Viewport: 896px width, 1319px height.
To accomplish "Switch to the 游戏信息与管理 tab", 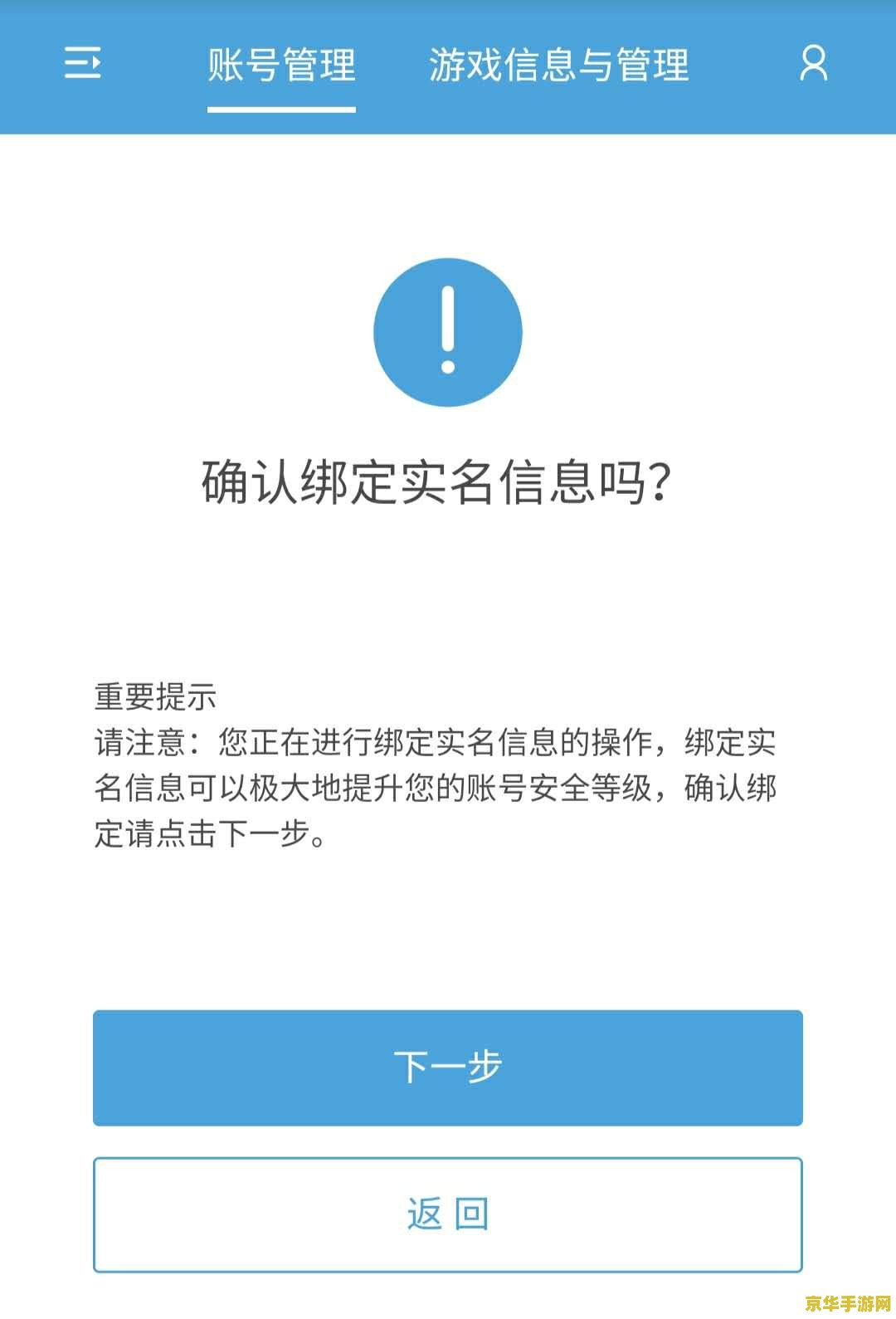I will click(x=559, y=68).
